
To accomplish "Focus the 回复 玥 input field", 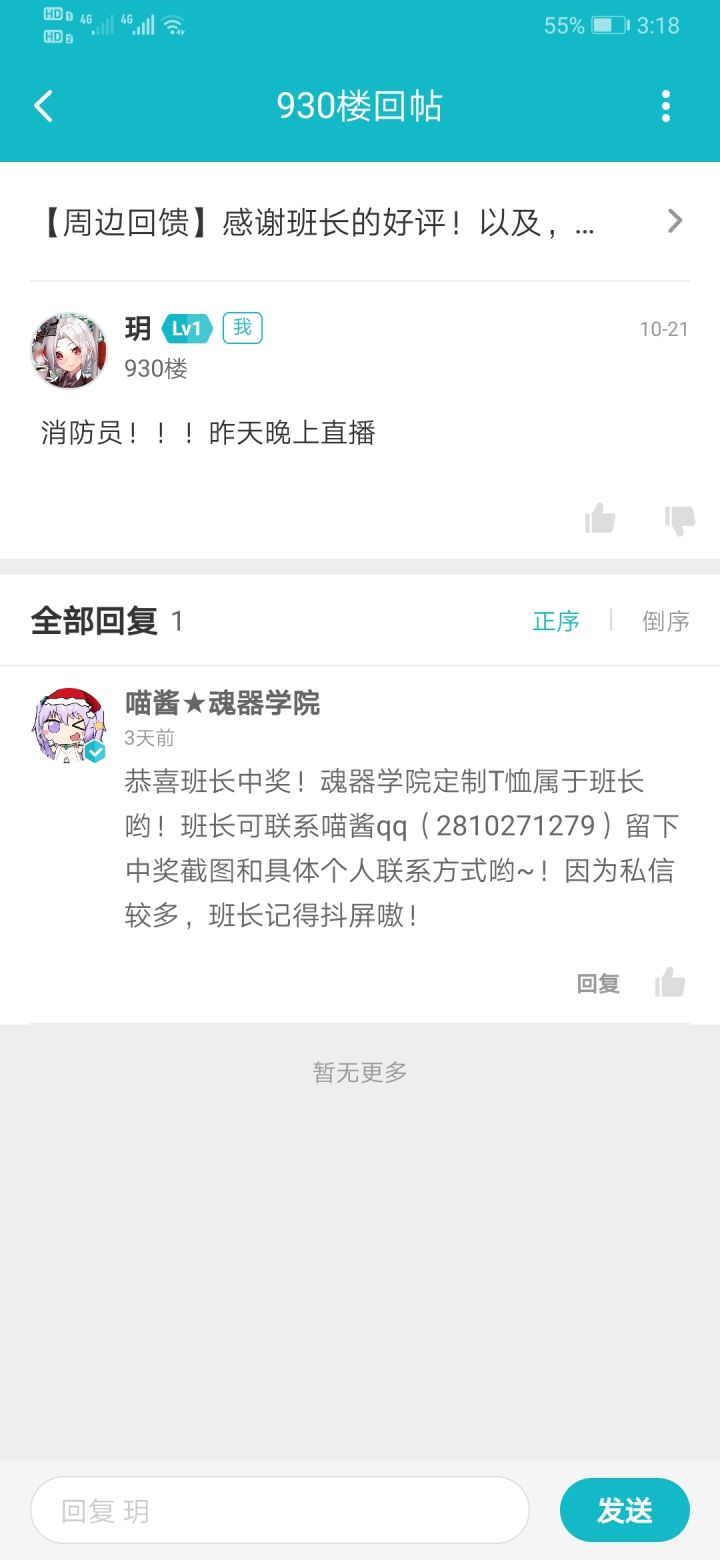I will click(x=280, y=1510).
